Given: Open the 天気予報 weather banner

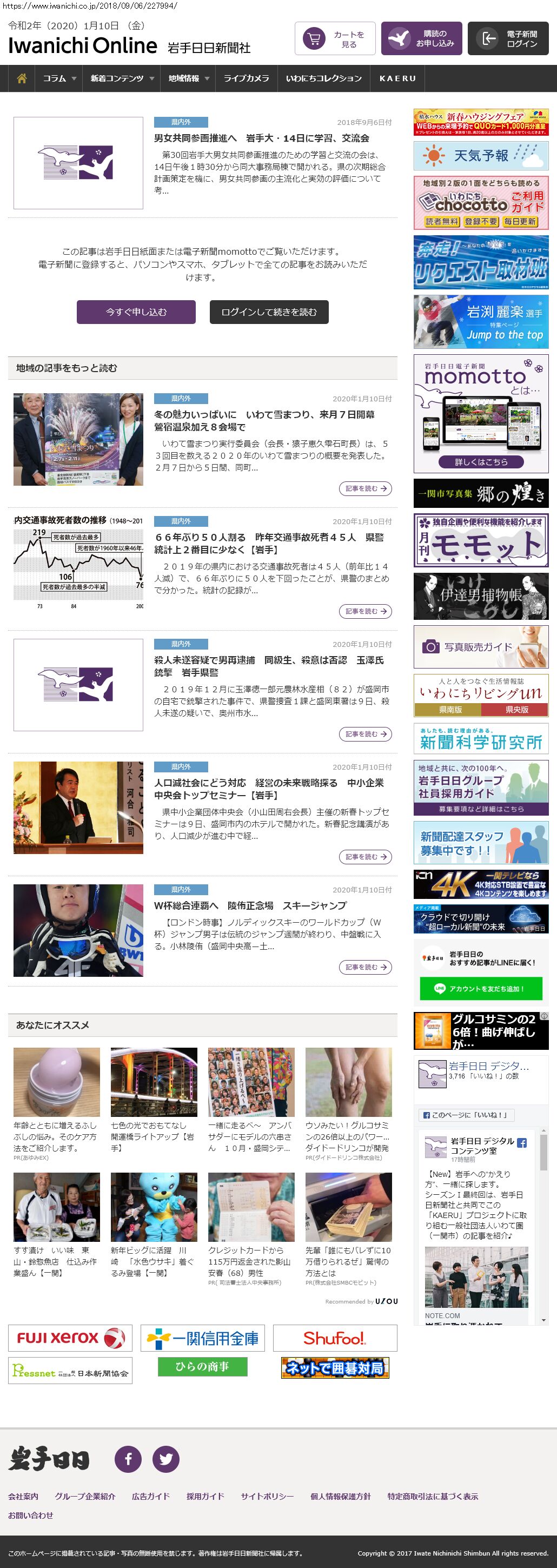Looking at the screenshot, I should click(480, 156).
